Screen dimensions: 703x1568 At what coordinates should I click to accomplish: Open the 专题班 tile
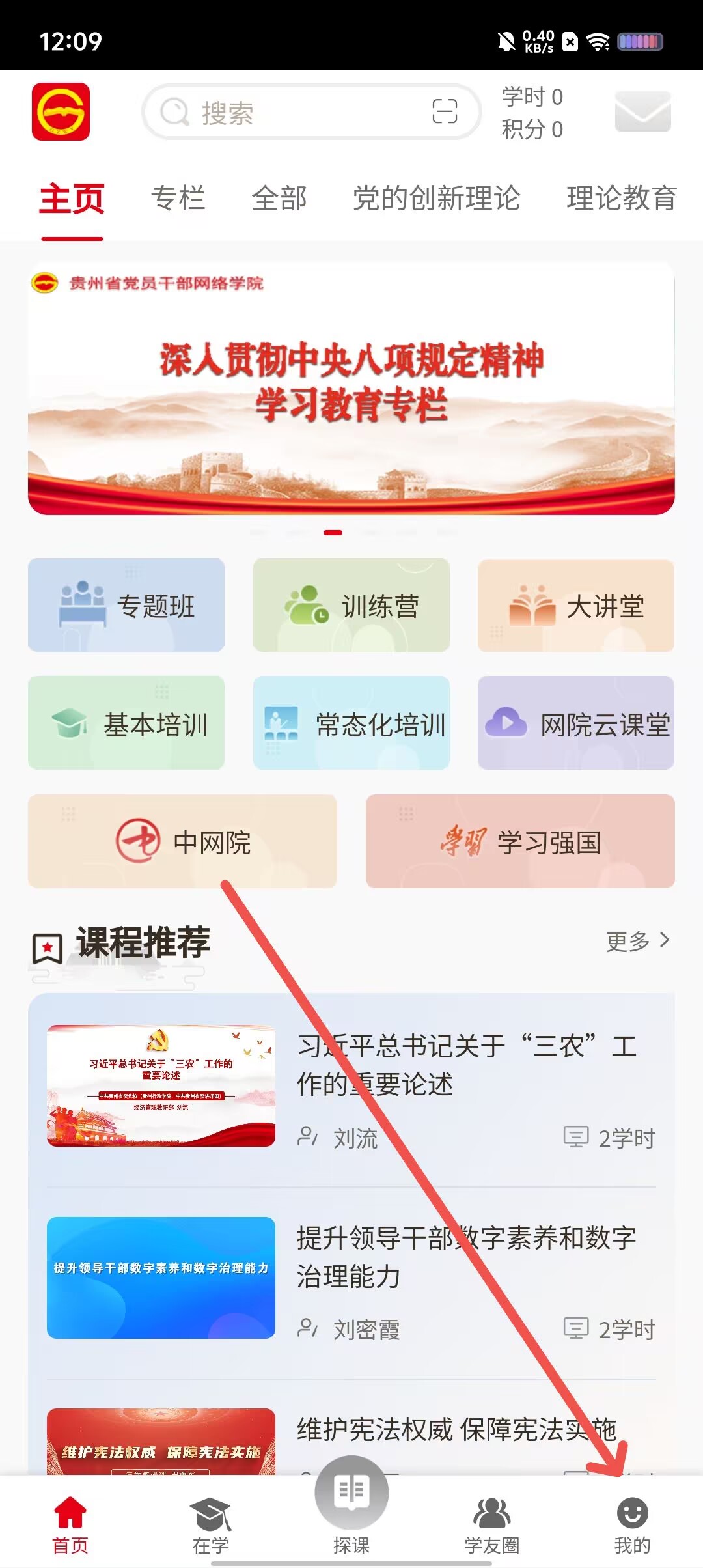[126, 605]
